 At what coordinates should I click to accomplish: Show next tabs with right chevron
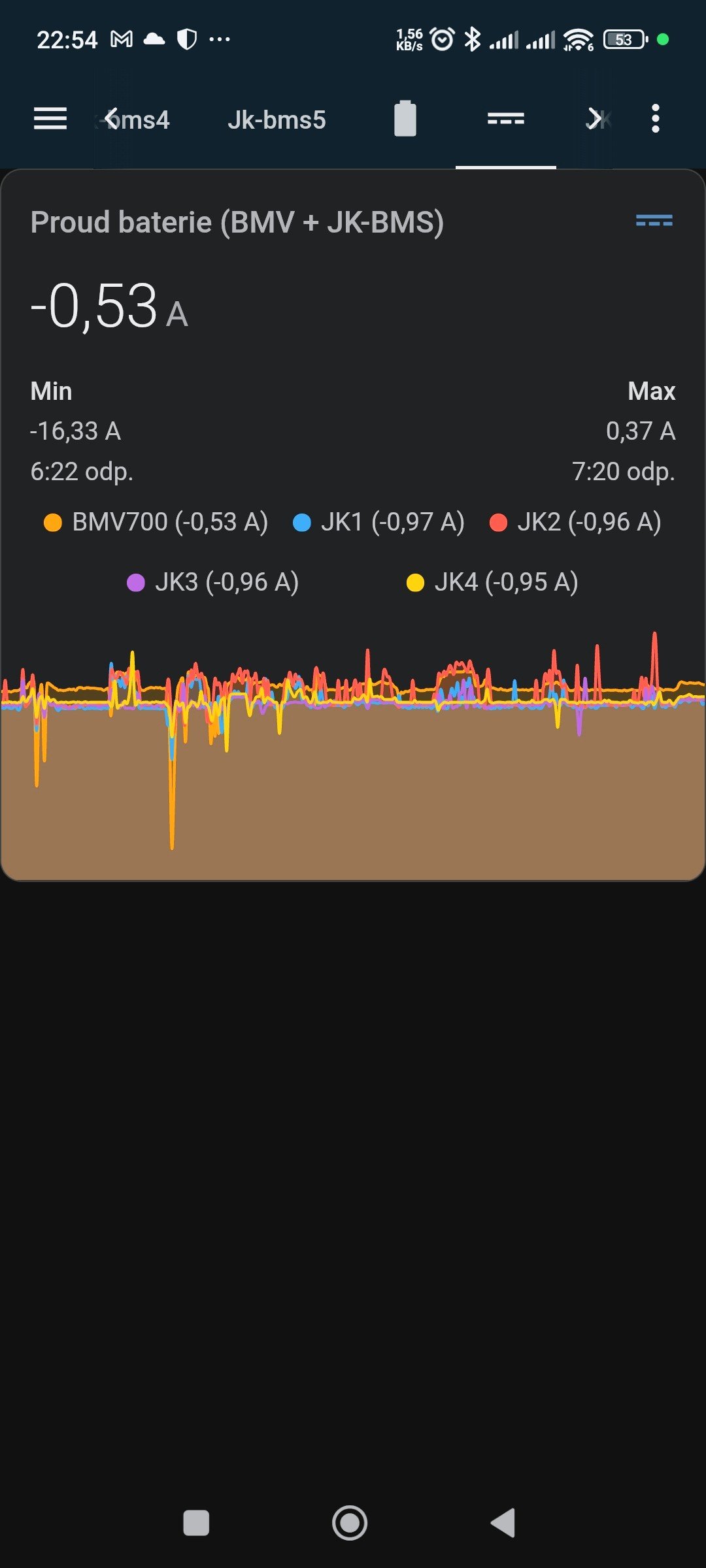pos(594,119)
